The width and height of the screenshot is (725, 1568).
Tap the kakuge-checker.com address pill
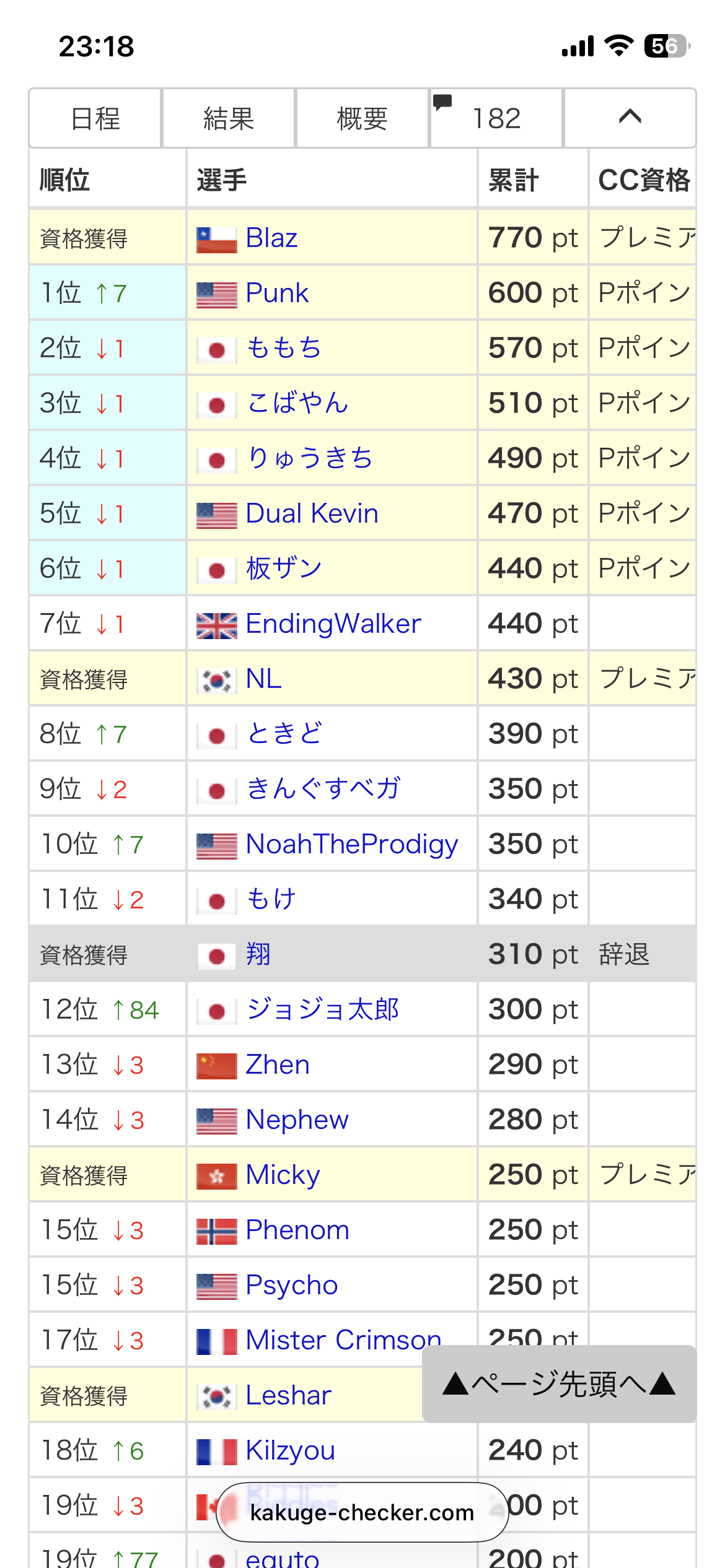tap(362, 1512)
